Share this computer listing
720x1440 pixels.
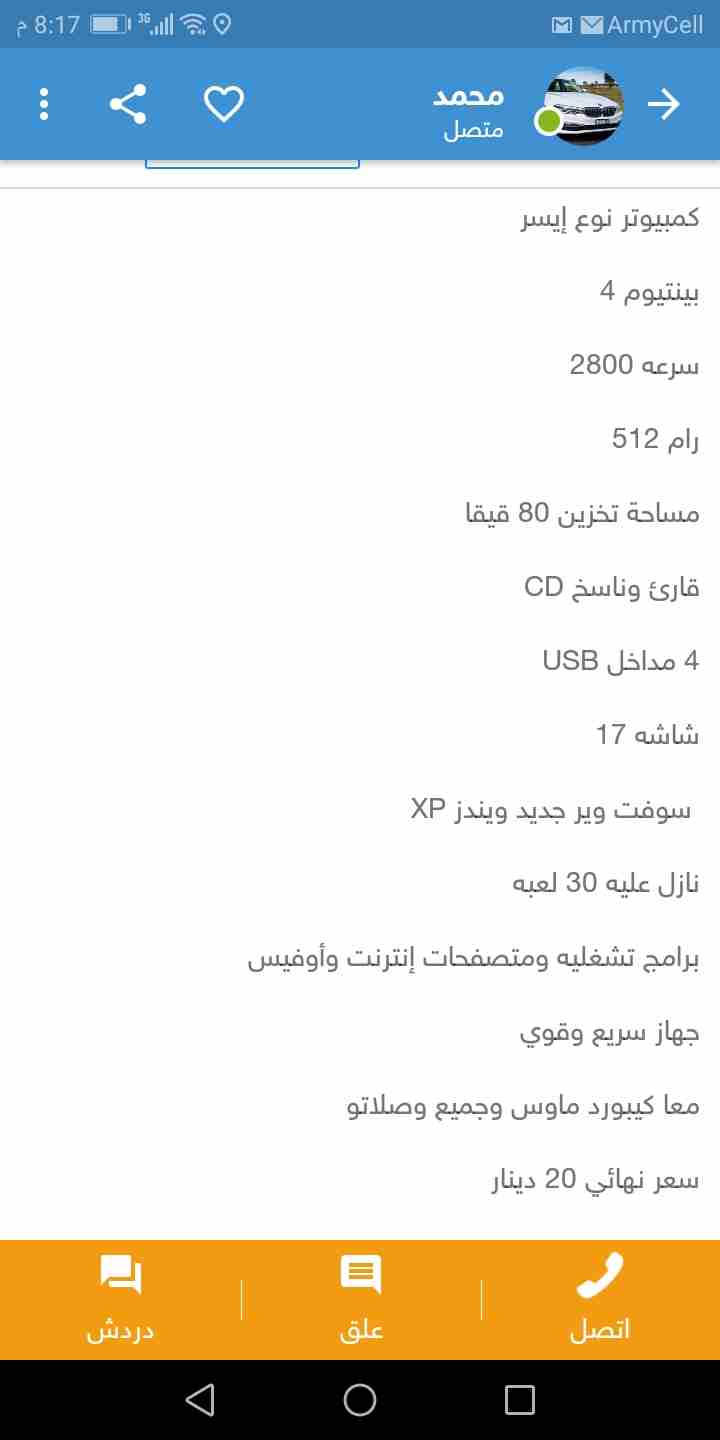[128, 104]
